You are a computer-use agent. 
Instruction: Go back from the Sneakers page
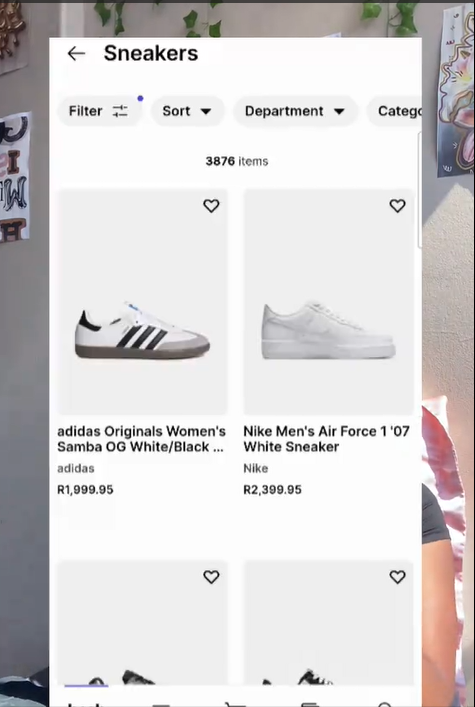tap(76, 54)
